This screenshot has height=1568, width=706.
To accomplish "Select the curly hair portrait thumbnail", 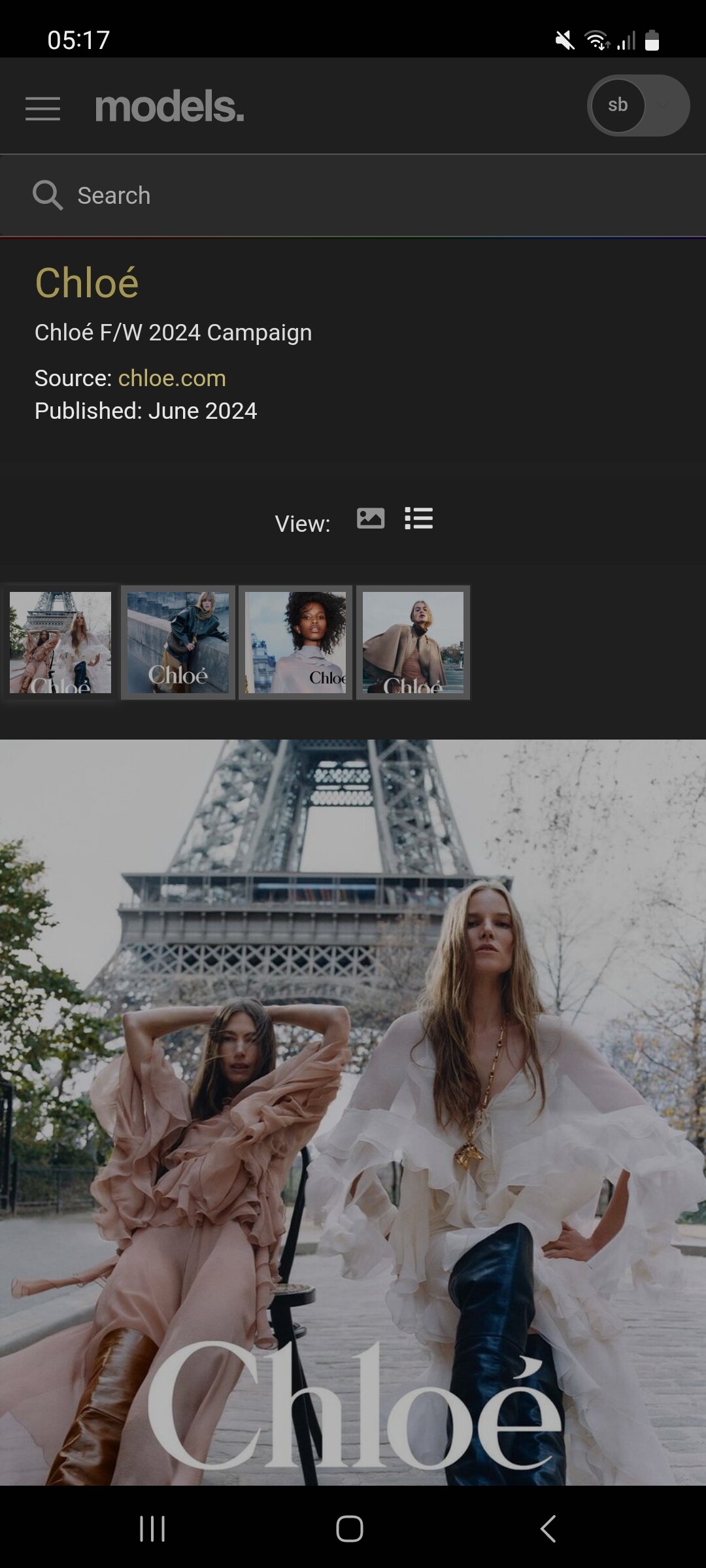I will 295,642.
